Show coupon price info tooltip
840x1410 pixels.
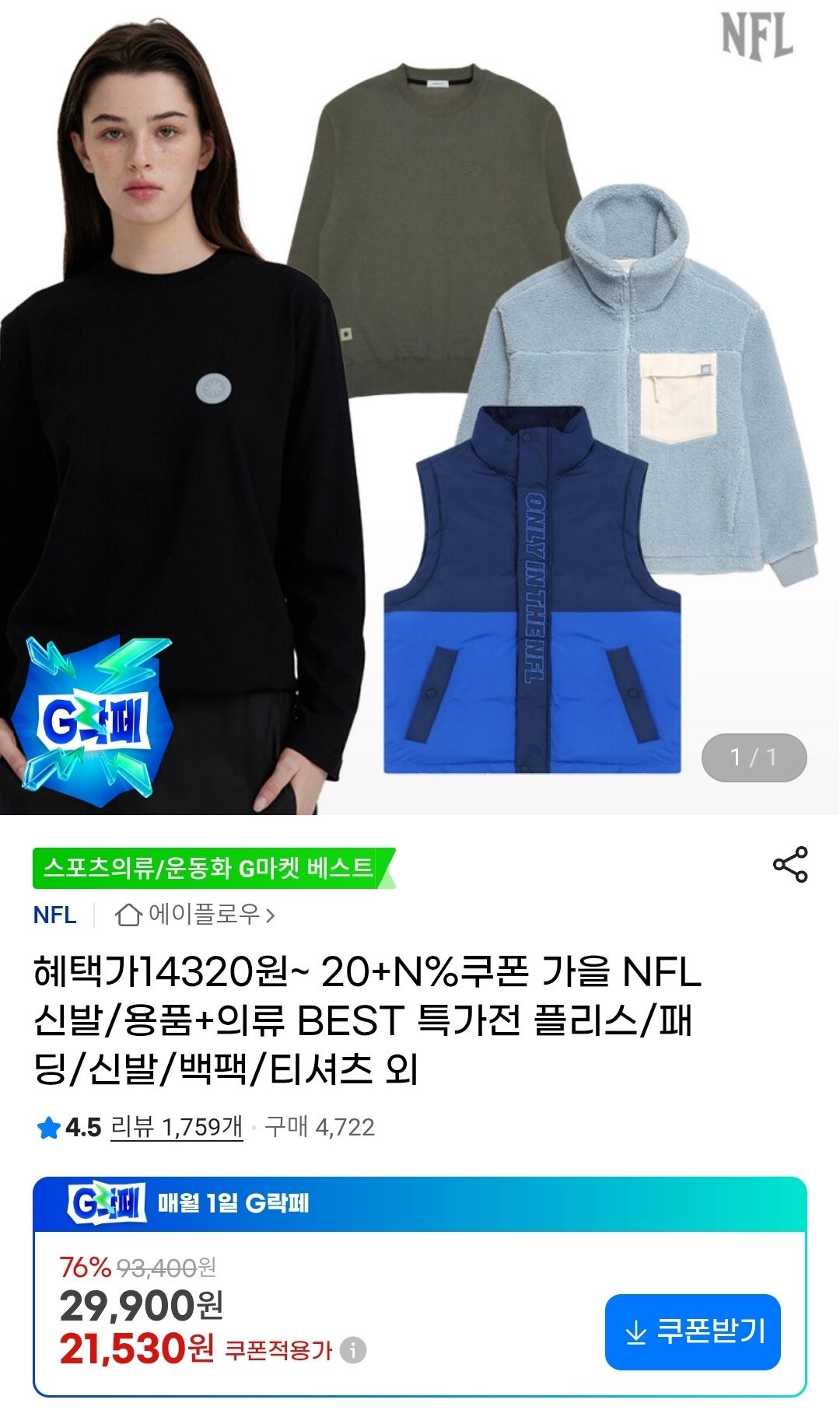point(353,1350)
